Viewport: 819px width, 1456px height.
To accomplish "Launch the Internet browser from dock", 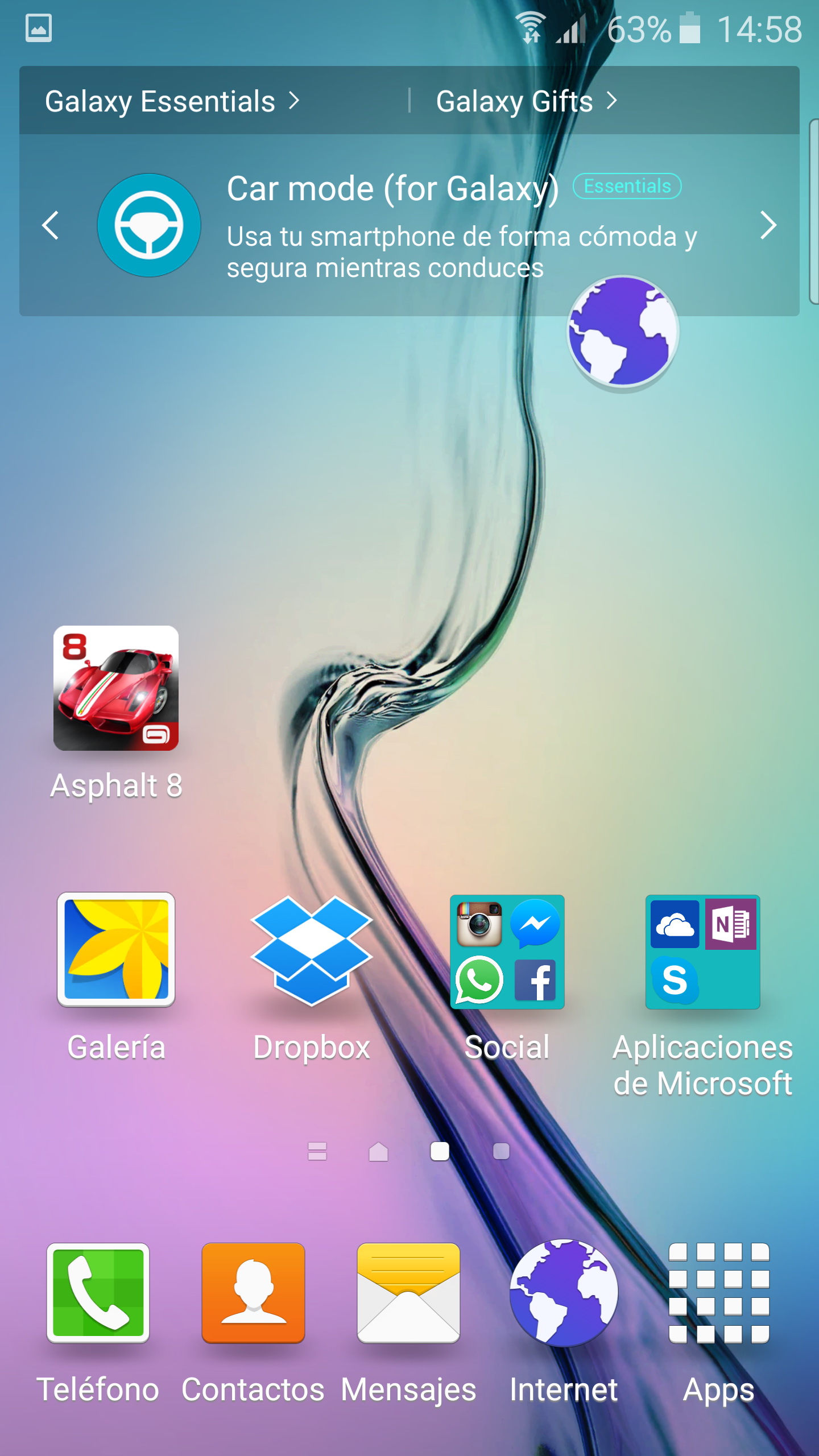I will click(x=564, y=1293).
